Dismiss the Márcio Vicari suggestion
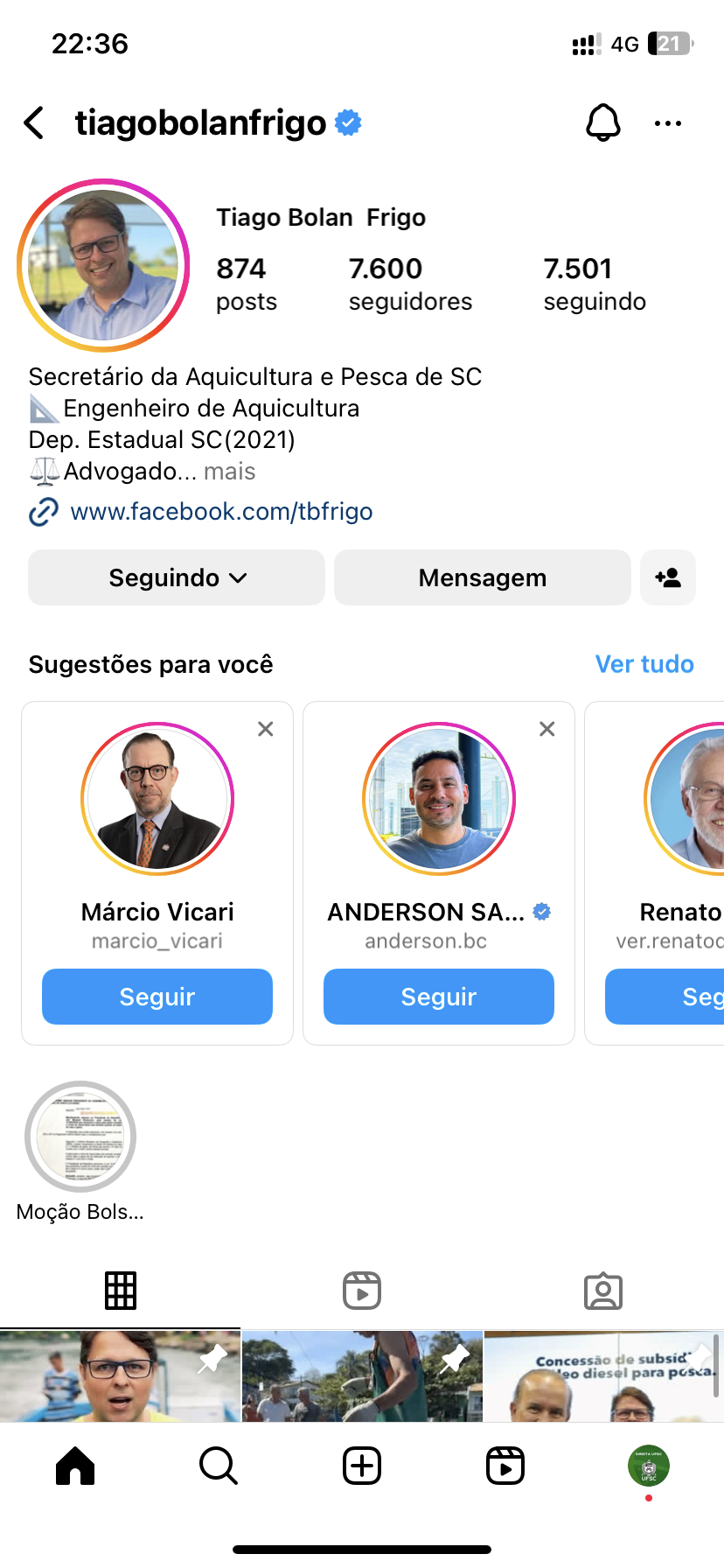The height and width of the screenshot is (1568, 724). pos(266,729)
